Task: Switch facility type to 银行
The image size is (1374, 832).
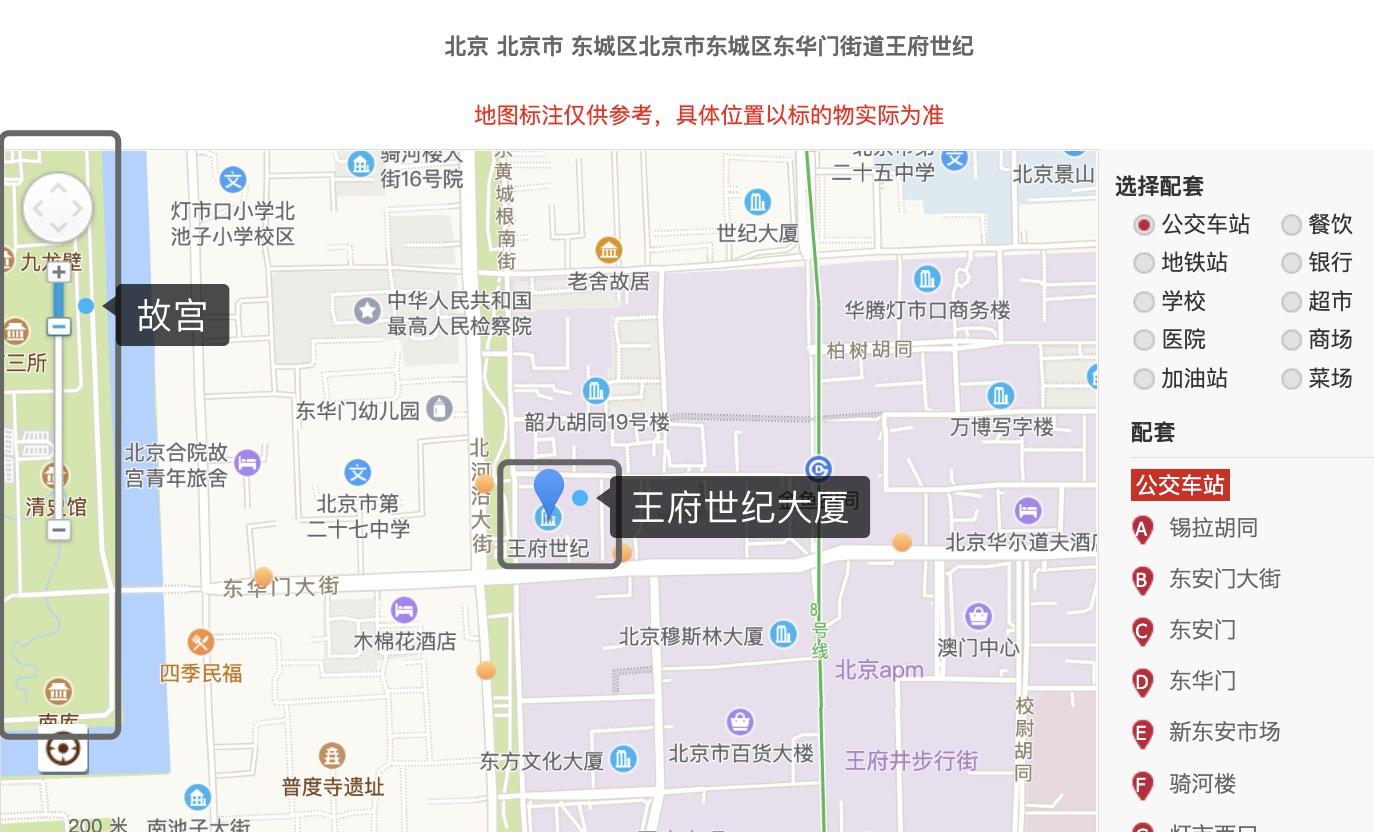Action: coord(1291,263)
